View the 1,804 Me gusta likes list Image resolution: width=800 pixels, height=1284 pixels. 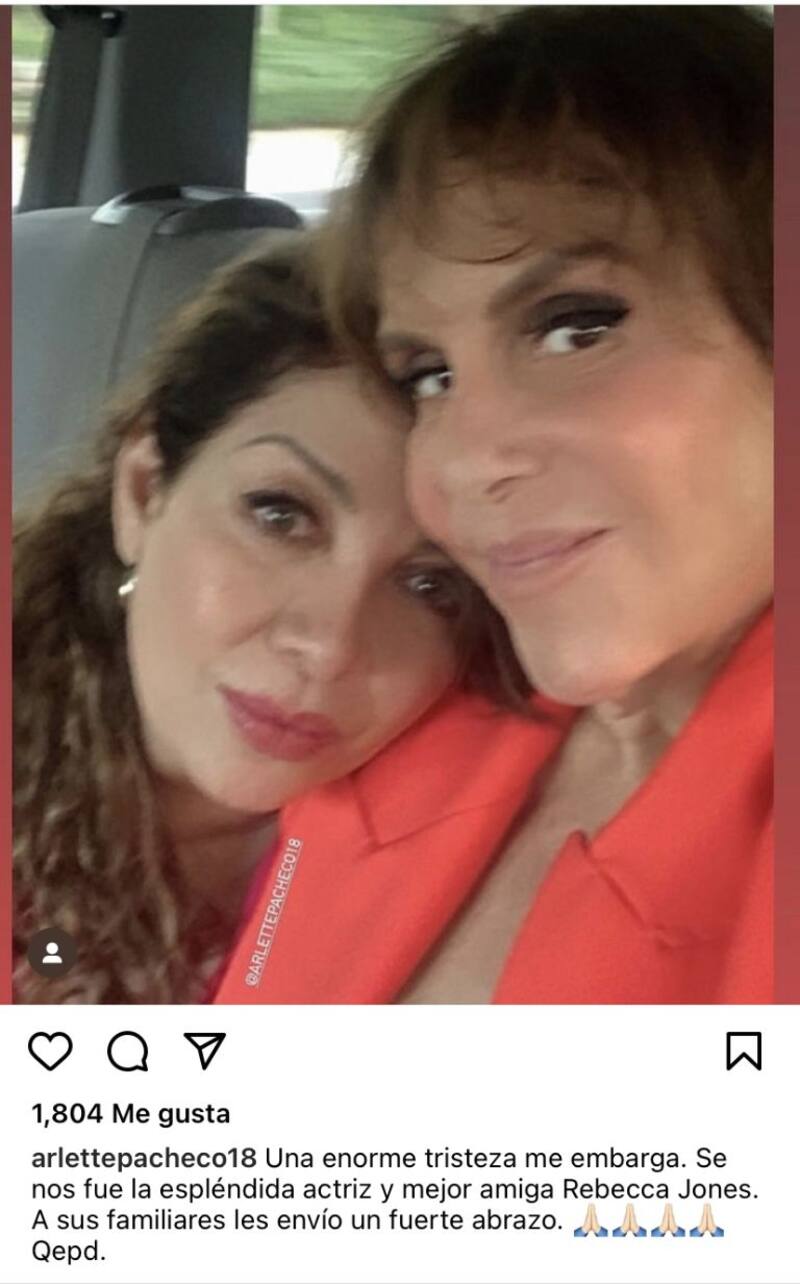point(131,1113)
